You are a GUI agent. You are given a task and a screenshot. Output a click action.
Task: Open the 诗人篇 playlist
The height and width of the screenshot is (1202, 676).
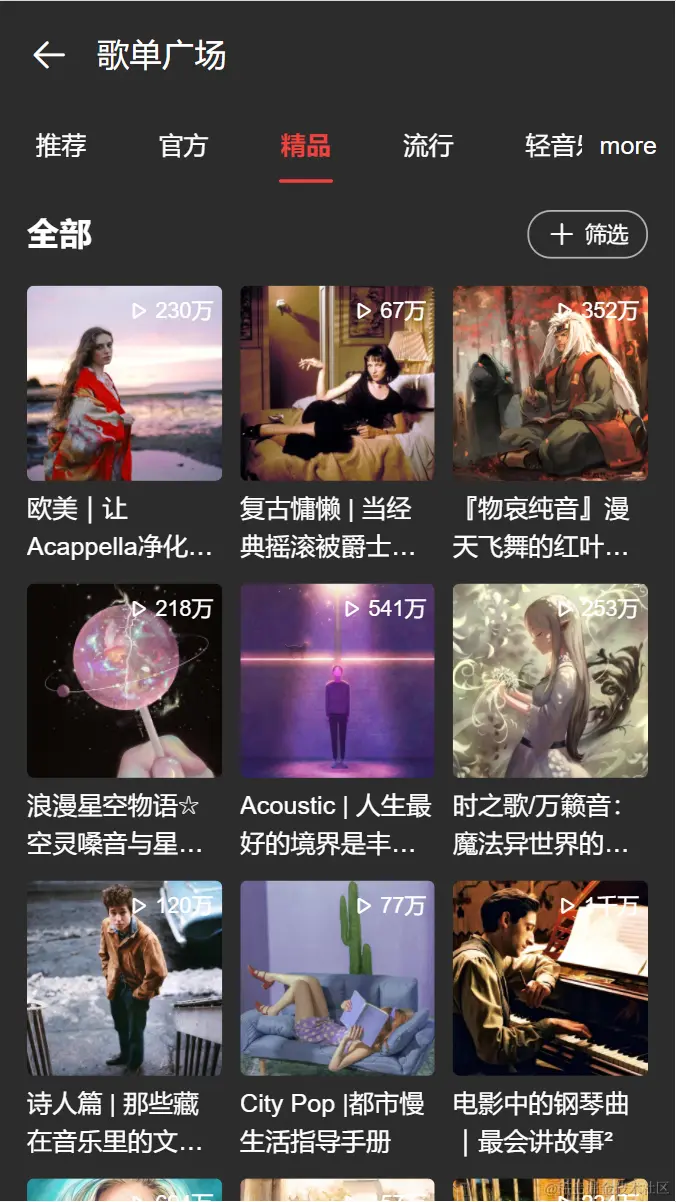pyautogui.click(x=124, y=978)
